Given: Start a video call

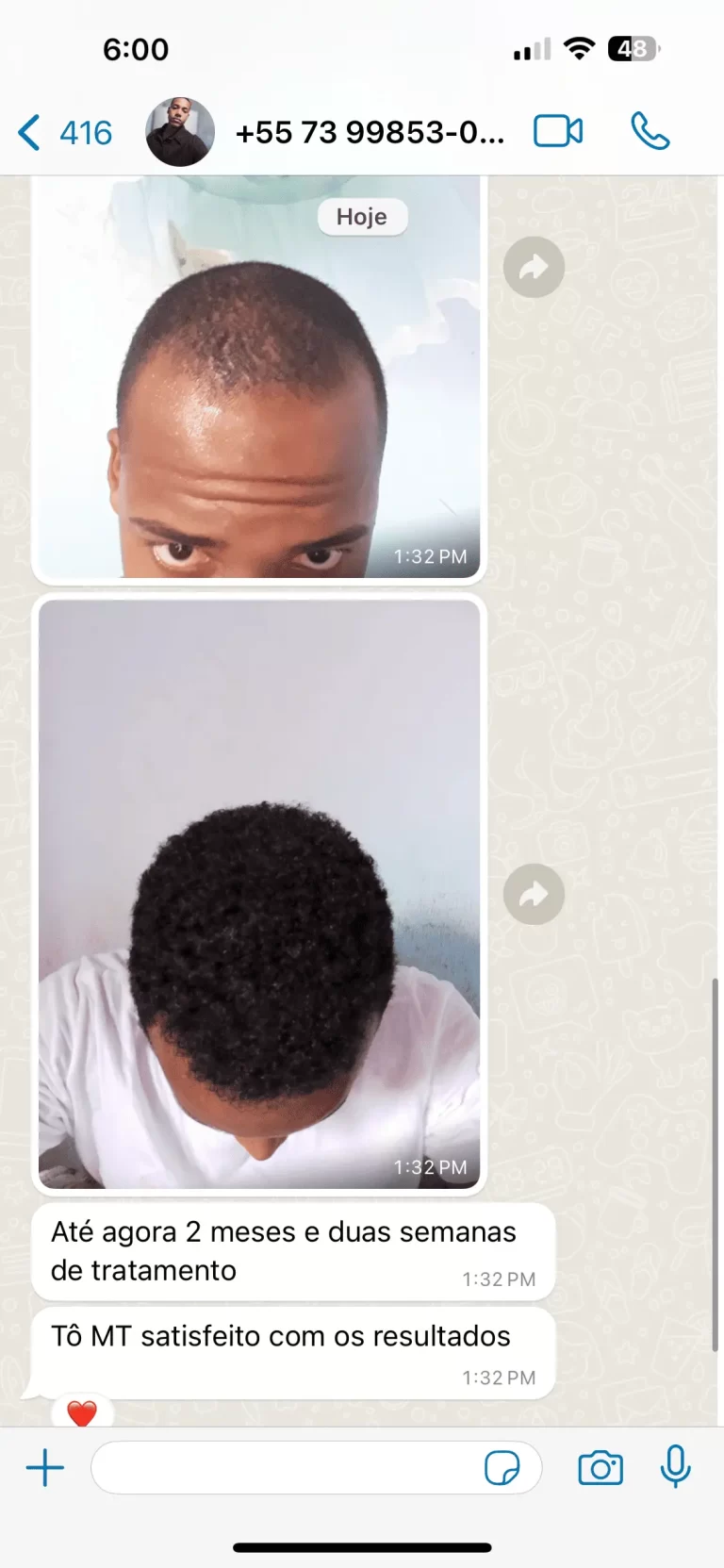Looking at the screenshot, I should 558,131.
